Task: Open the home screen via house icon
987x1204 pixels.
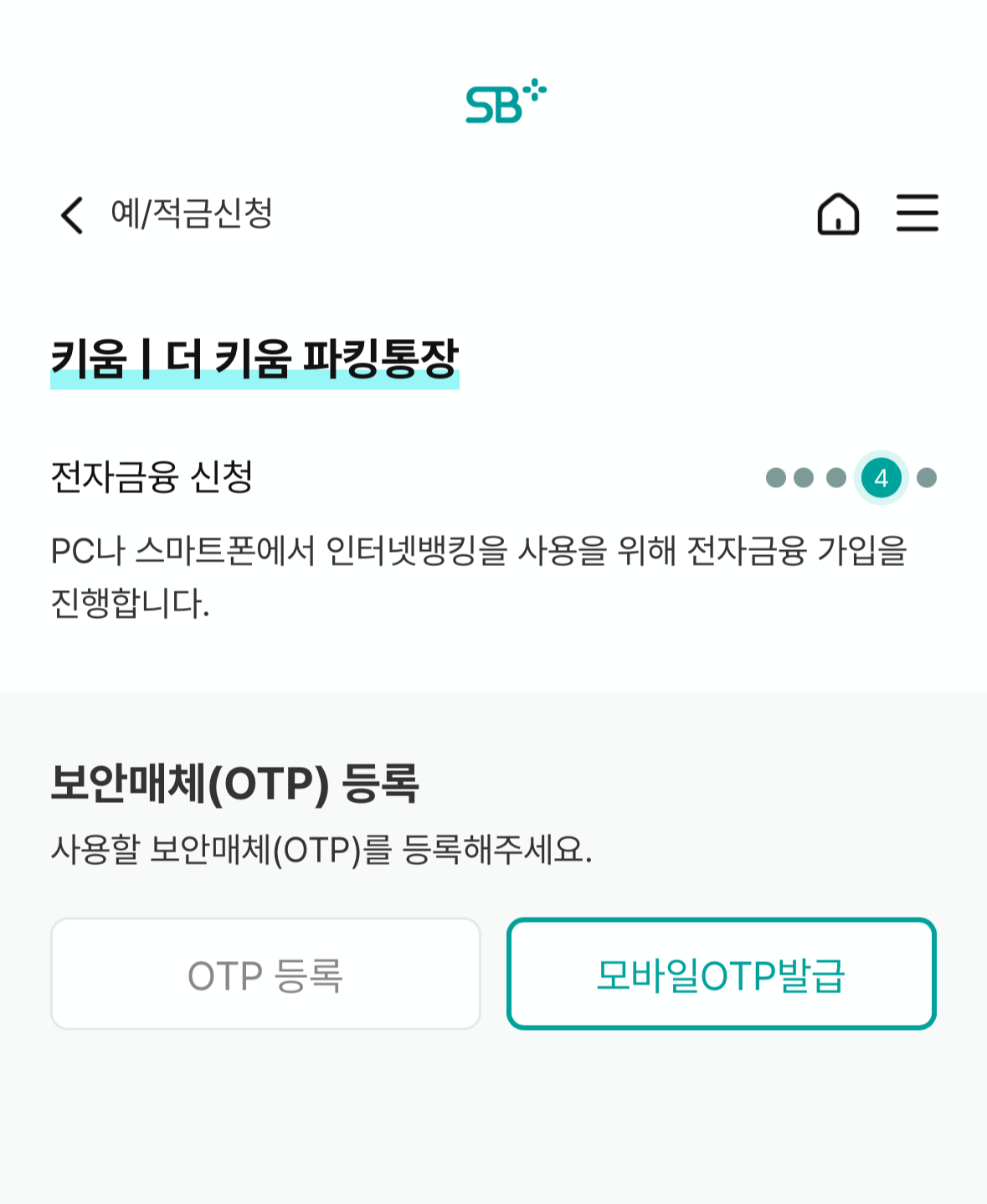Action: [x=838, y=214]
